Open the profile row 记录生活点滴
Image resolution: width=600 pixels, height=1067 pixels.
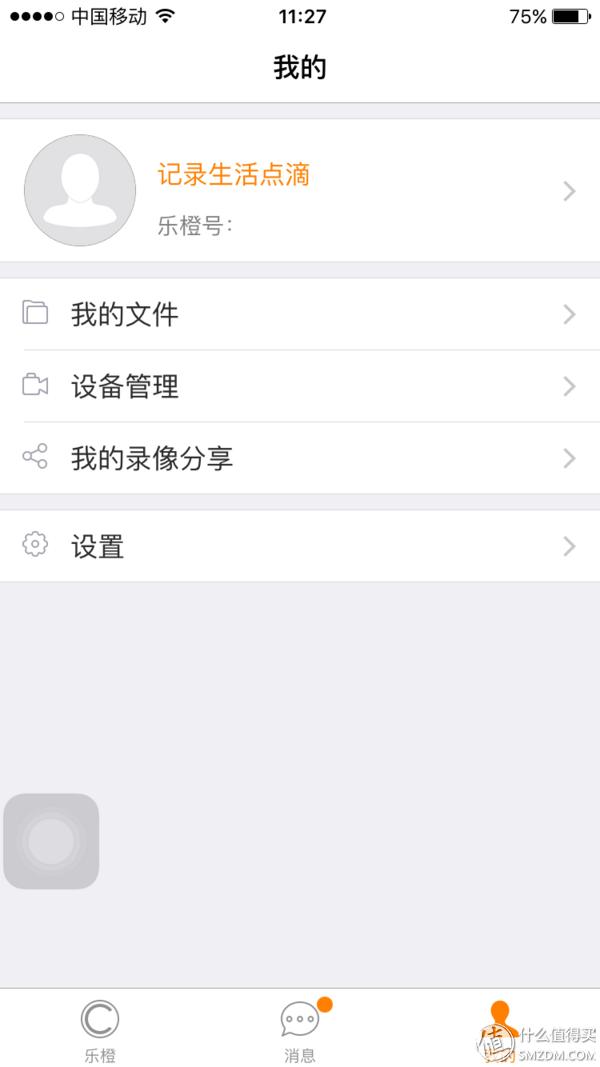(300, 190)
